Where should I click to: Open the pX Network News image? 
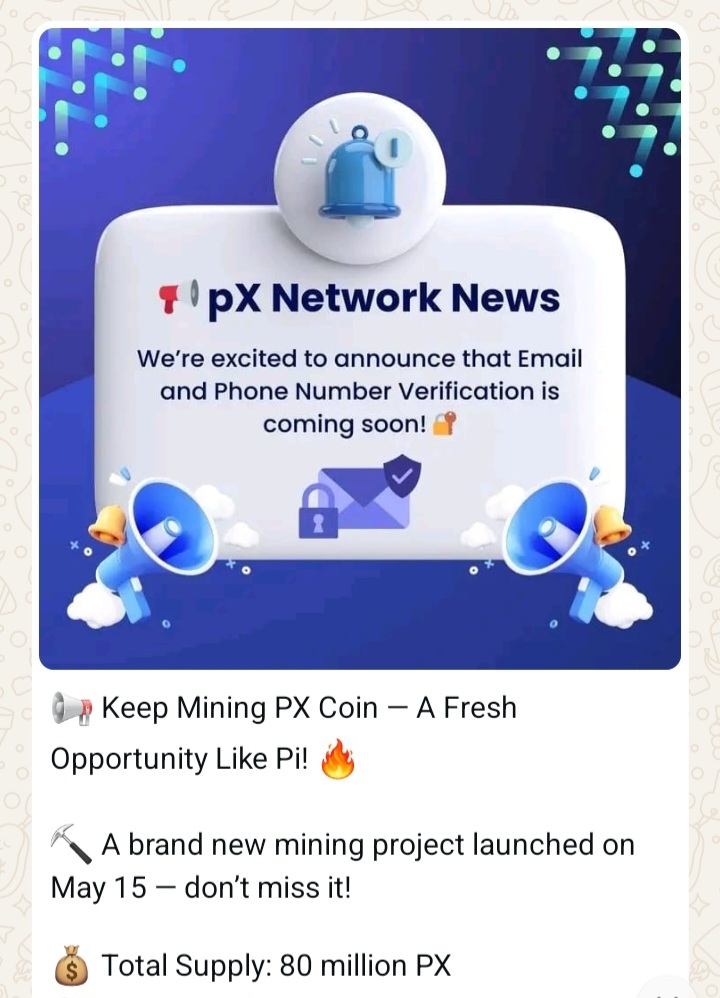360,348
